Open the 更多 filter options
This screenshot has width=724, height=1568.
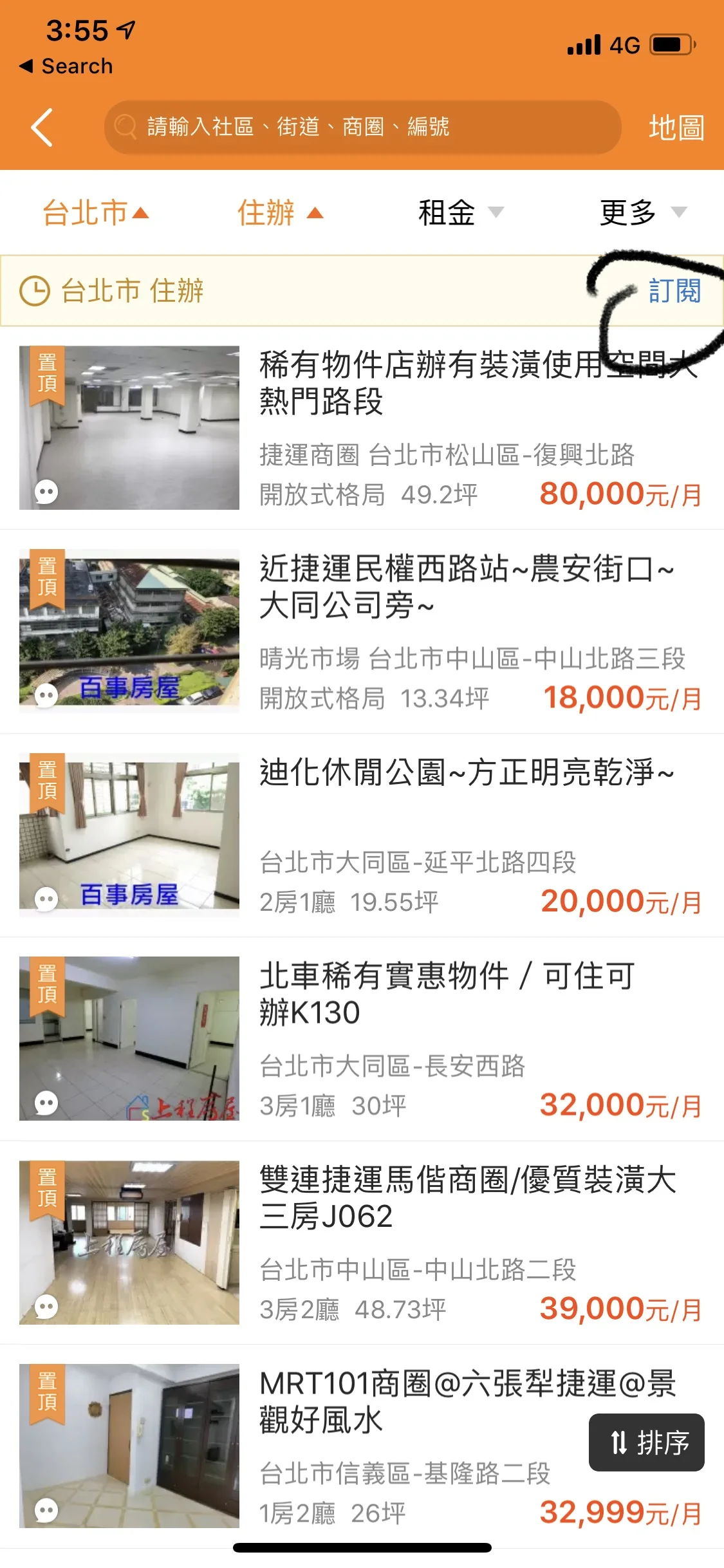(x=642, y=213)
